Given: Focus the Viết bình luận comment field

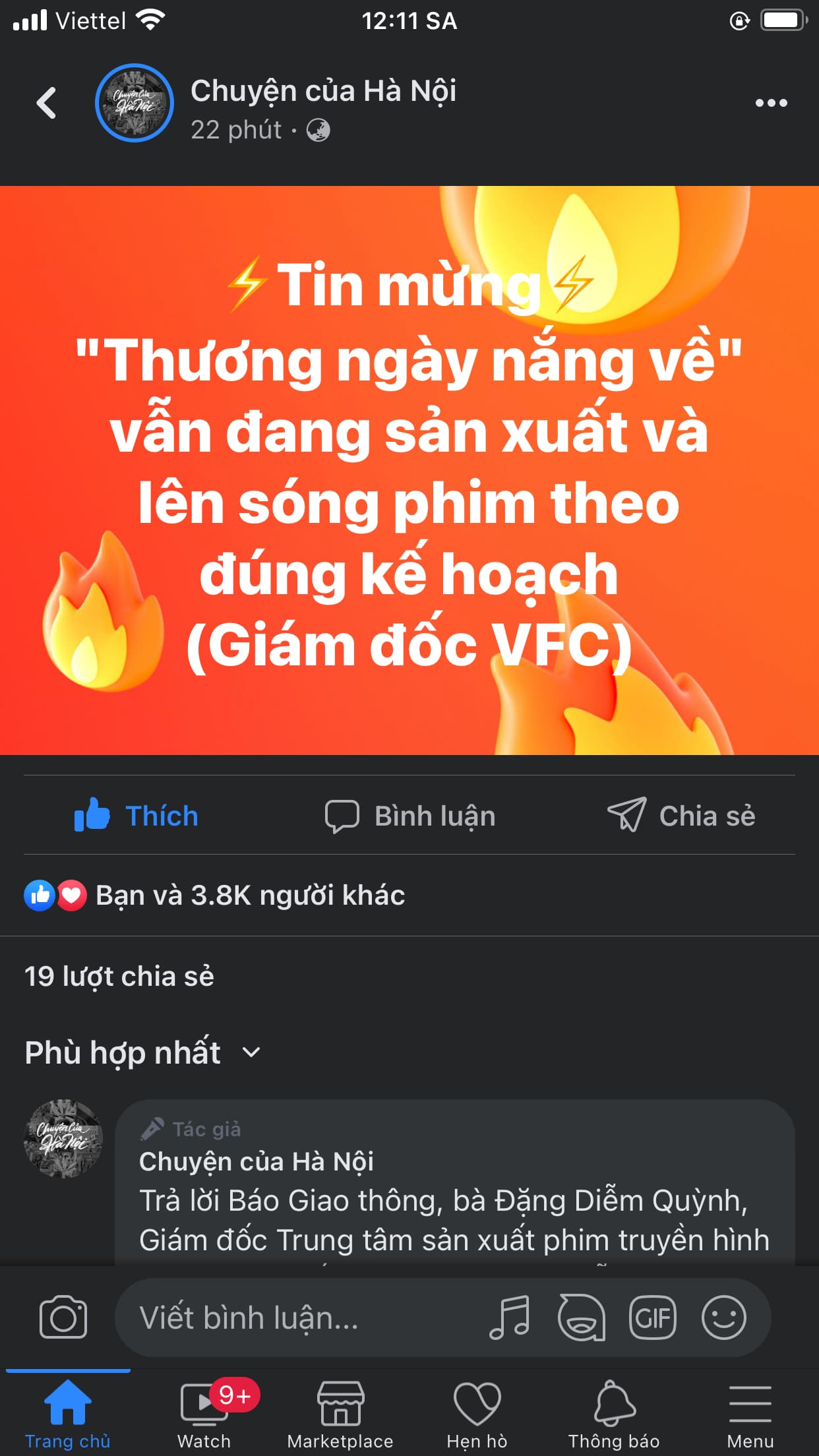Looking at the screenshot, I should pos(297,1318).
